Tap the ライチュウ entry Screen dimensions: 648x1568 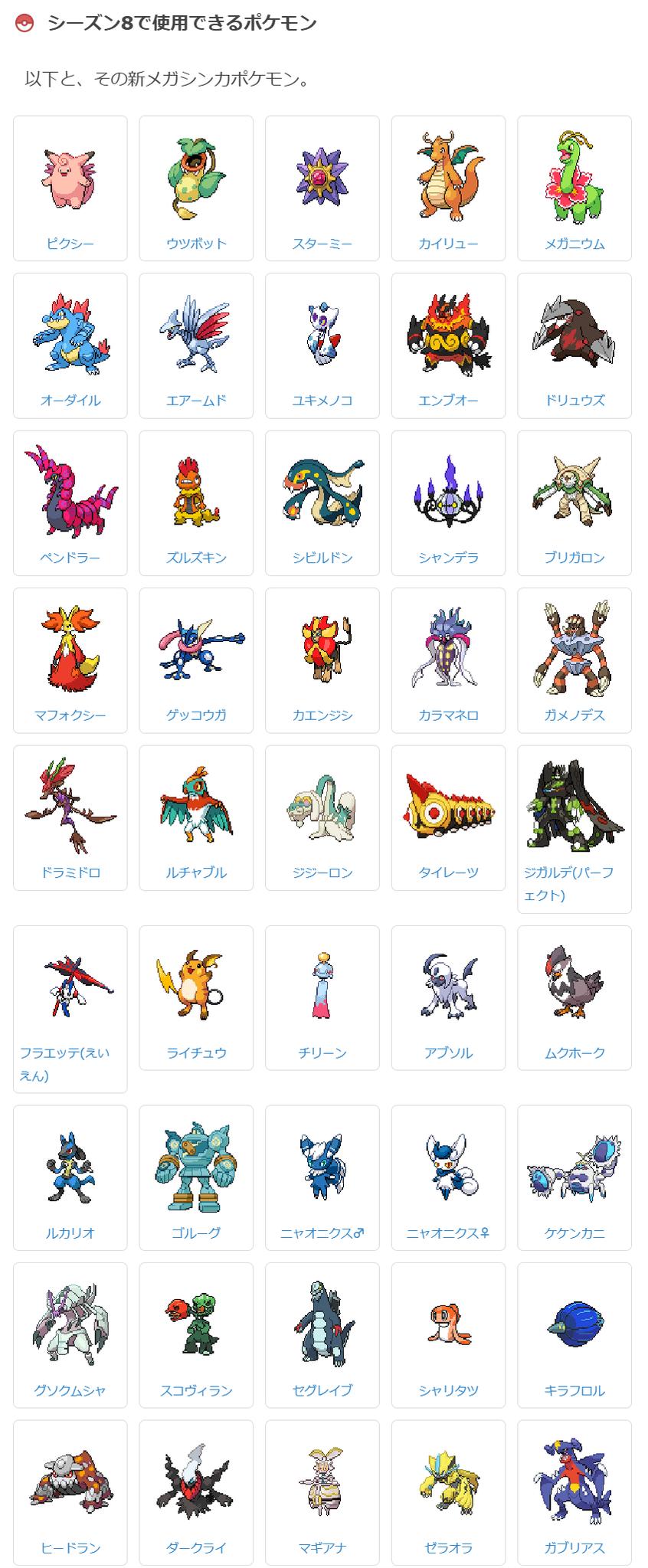coord(196,997)
